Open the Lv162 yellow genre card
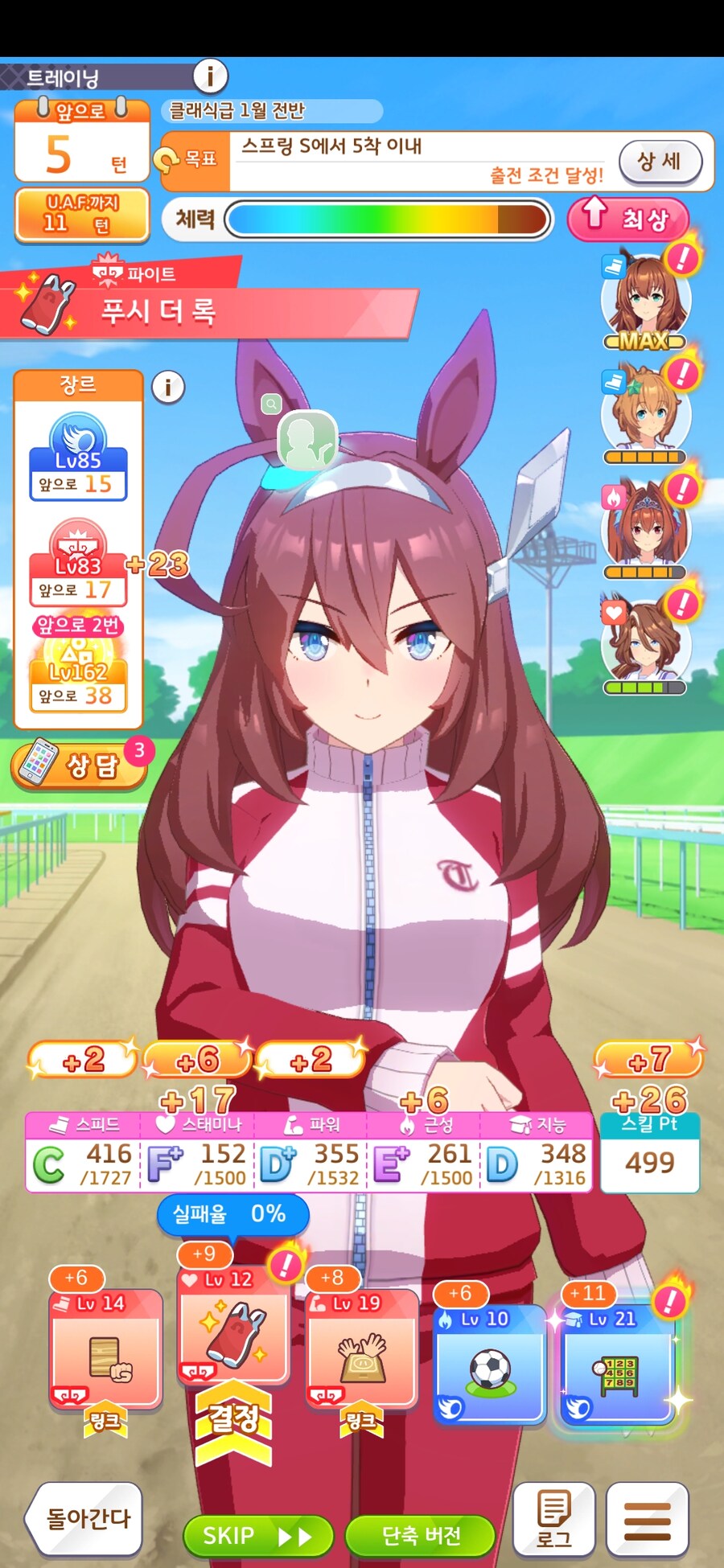724x1568 pixels. [x=78, y=675]
